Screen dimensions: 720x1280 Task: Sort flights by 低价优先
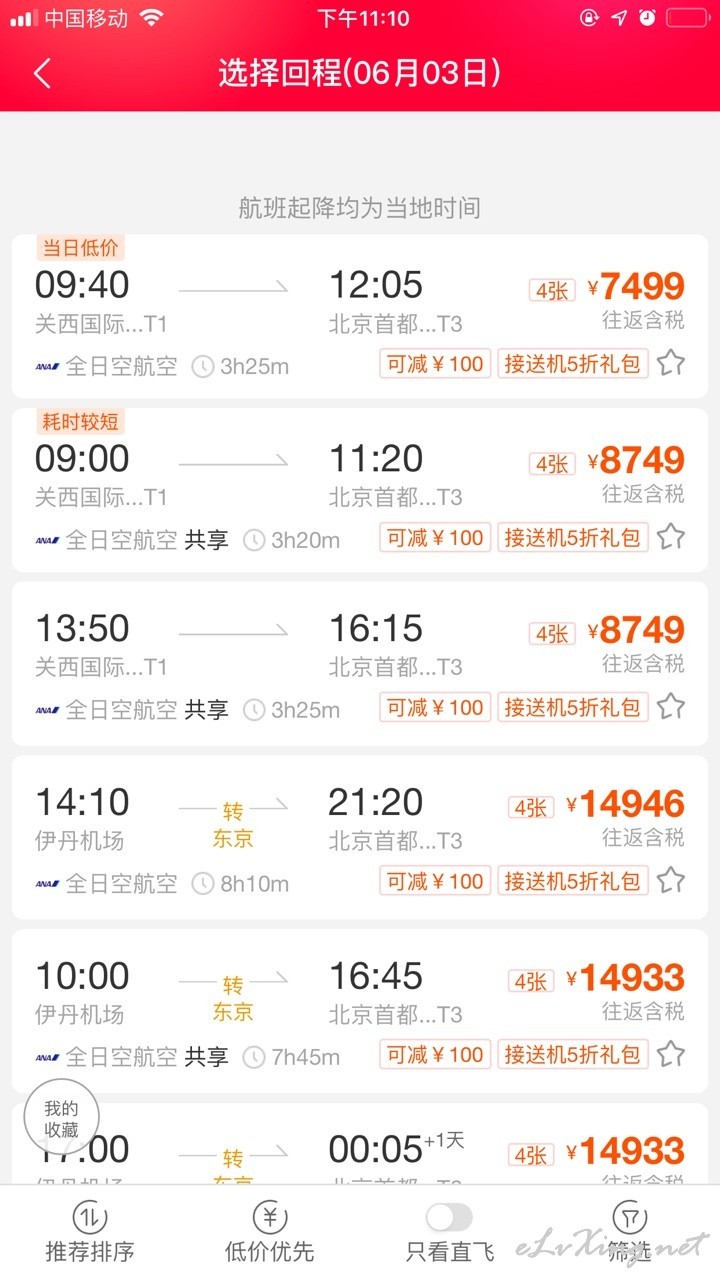[270, 1231]
